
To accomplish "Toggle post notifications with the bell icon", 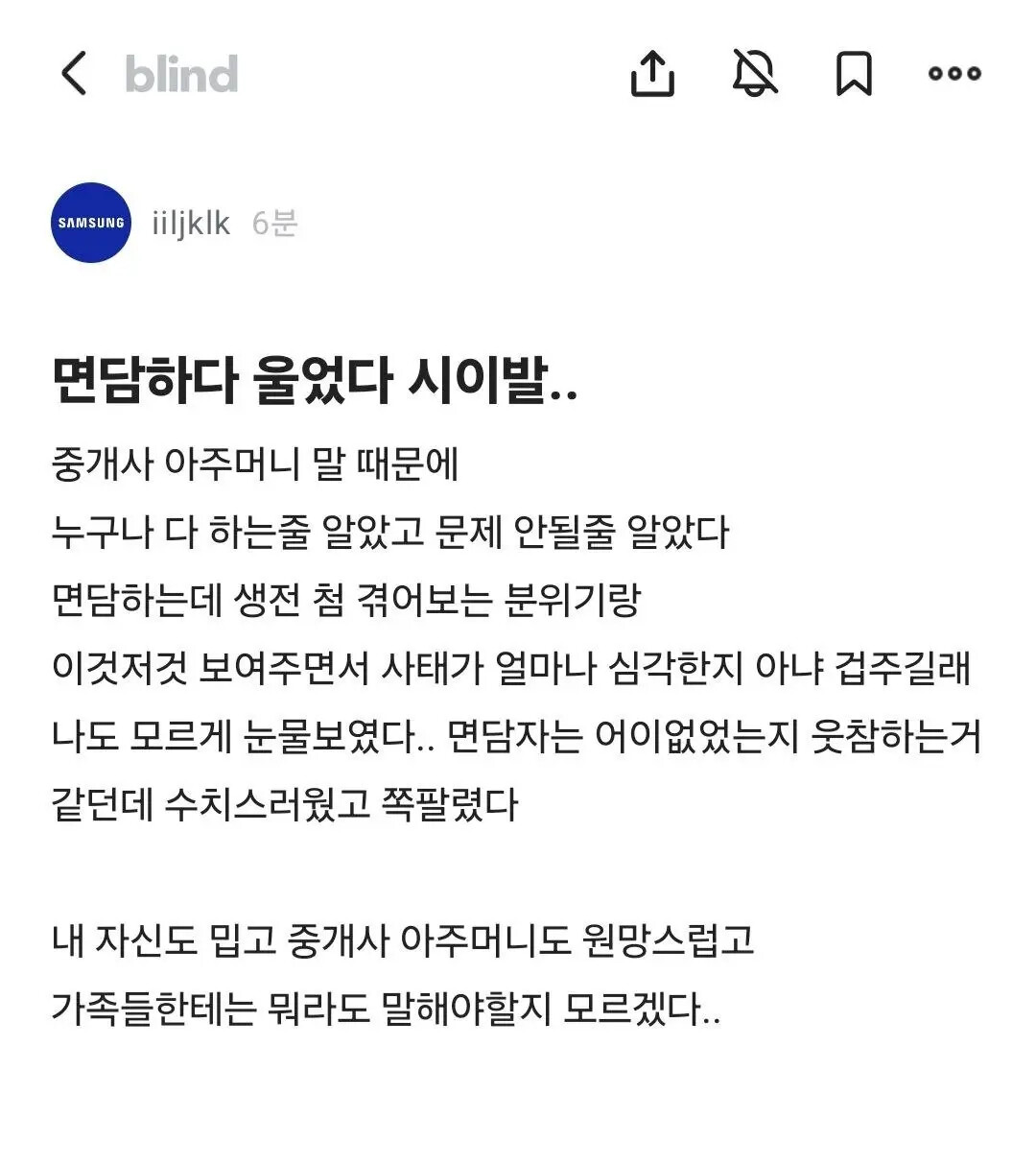I will coord(755,73).
